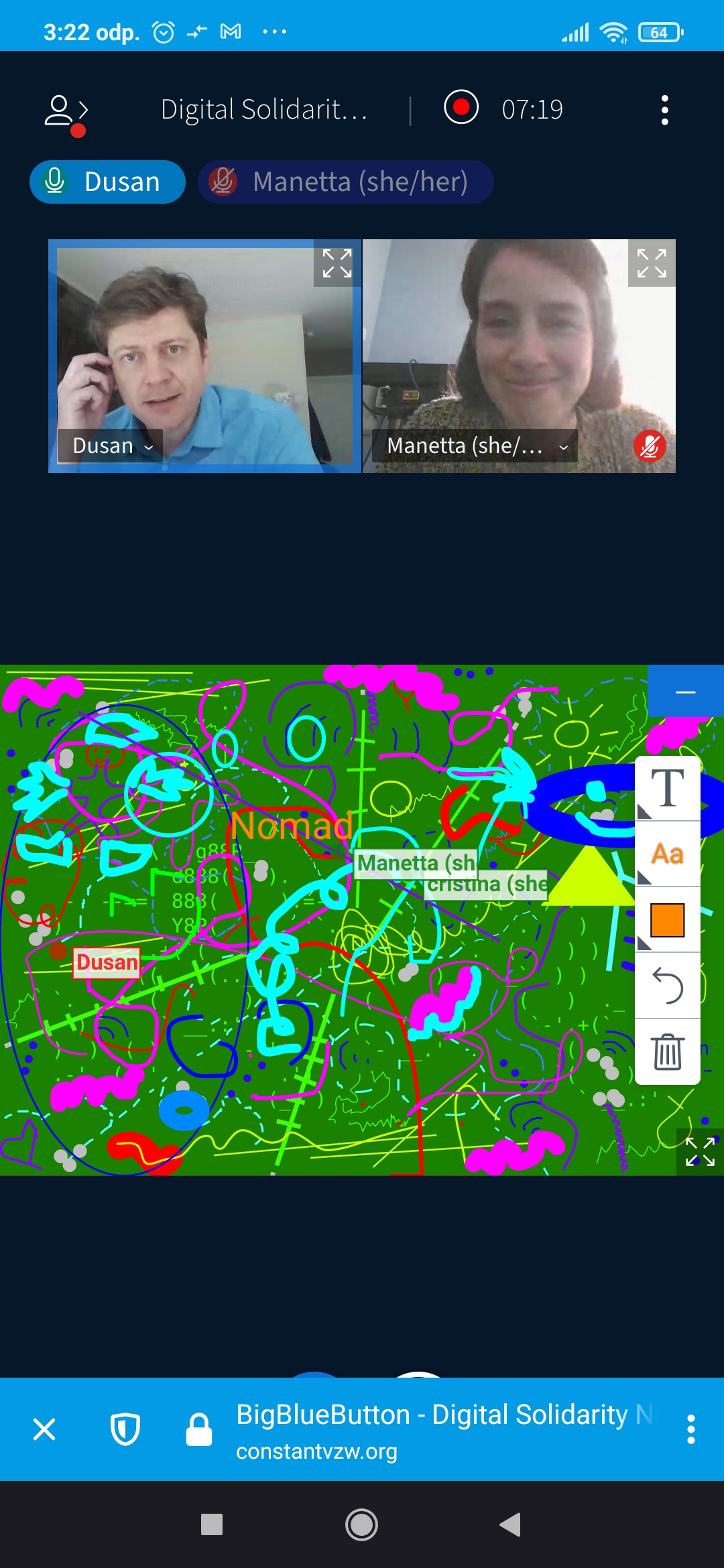Screen dimensions: 724x1568
Task: Open the font size Aa option
Action: (x=667, y=854)
